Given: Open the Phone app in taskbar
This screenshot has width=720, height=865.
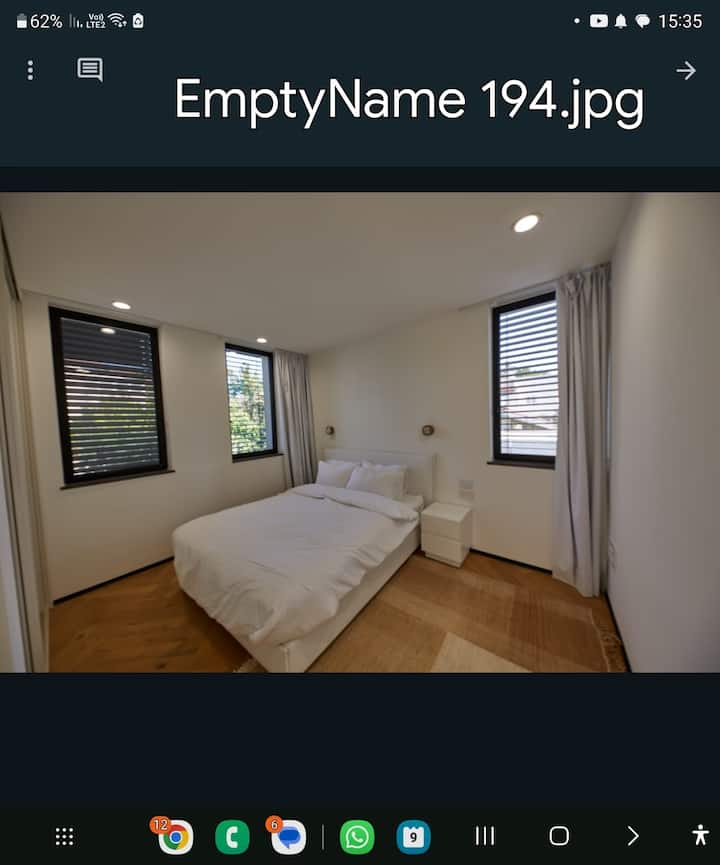Looking at the screenshot, I should click(232, 837).
